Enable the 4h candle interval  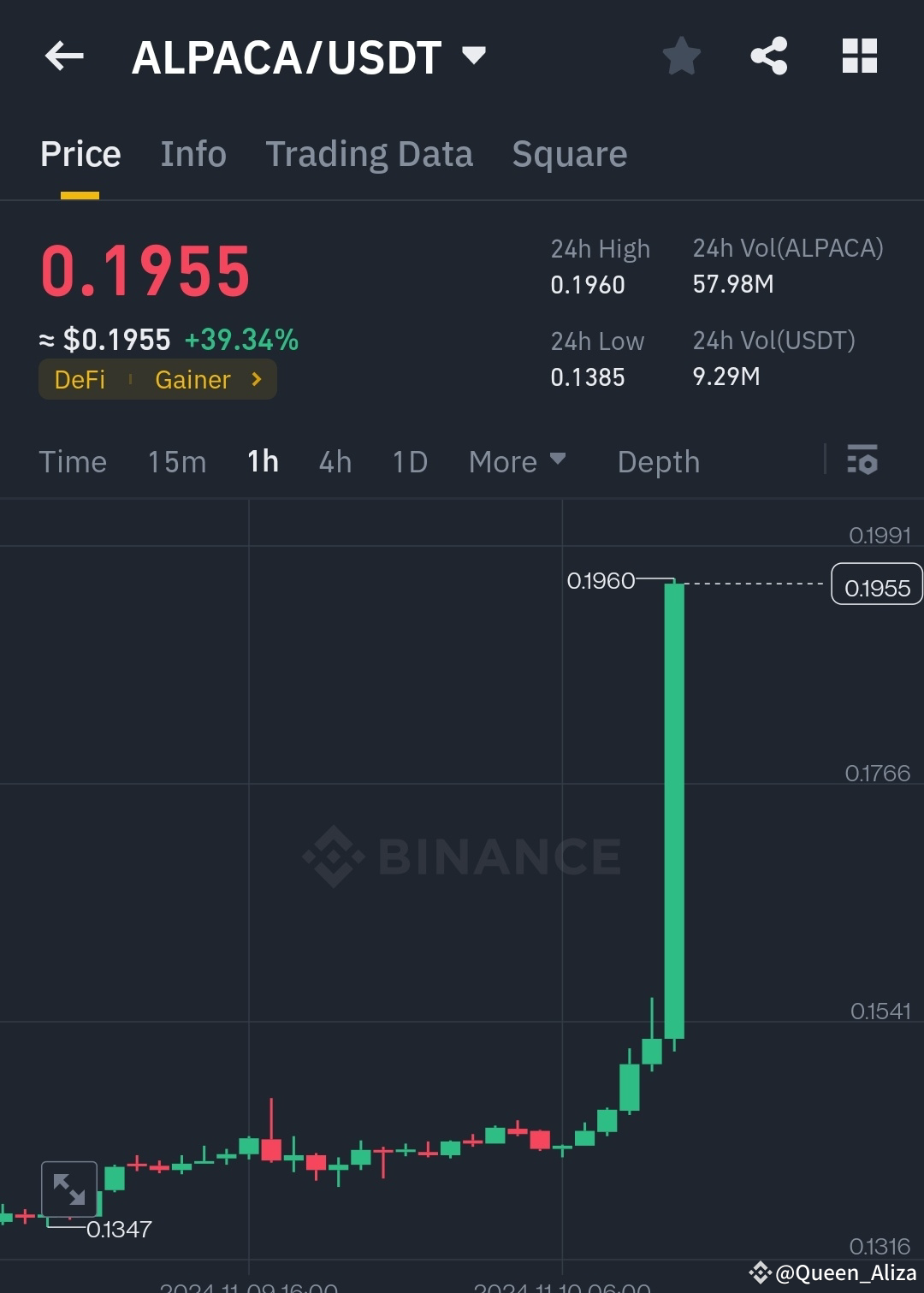[x=335, y=461]
